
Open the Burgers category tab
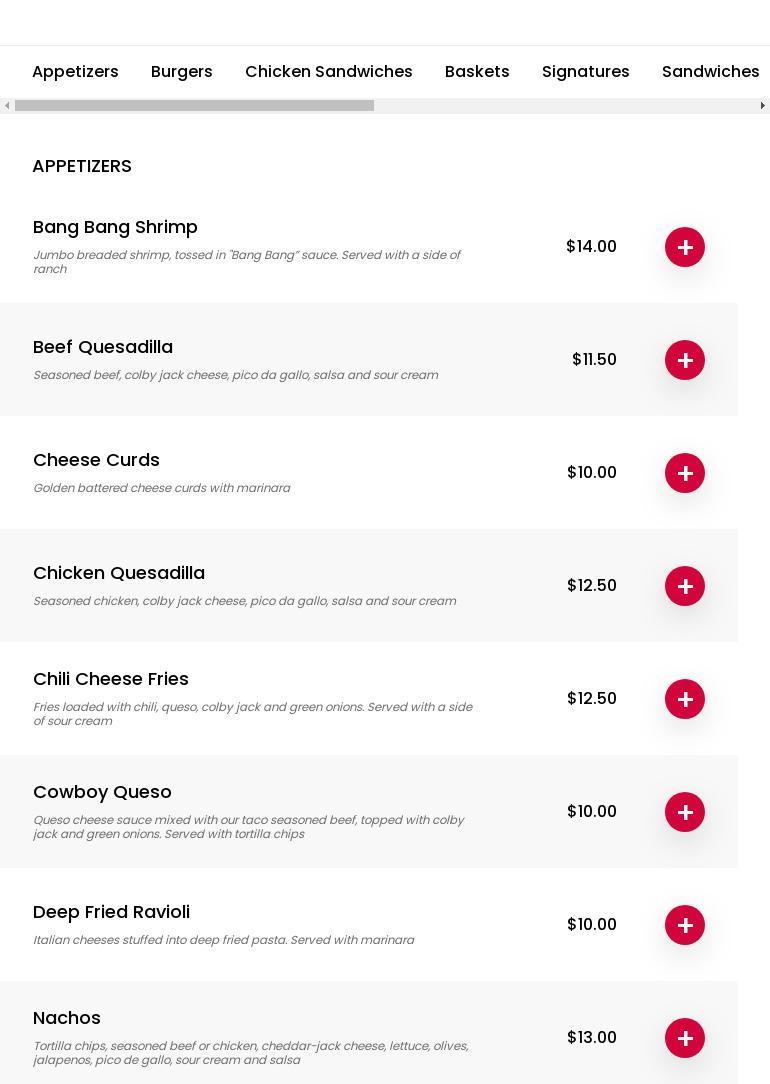click(182, 72)
